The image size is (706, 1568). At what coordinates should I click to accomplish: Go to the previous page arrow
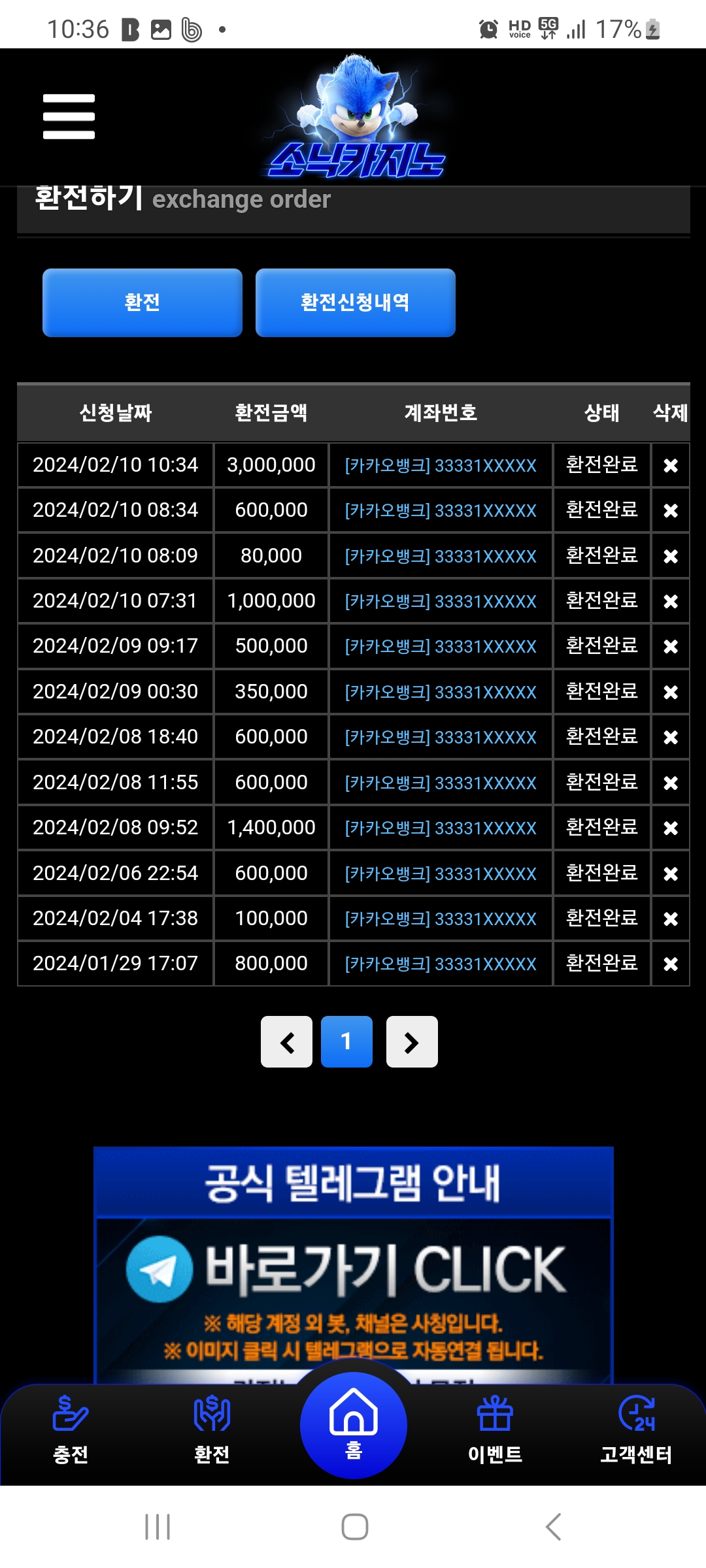(x=286, y=1041)
